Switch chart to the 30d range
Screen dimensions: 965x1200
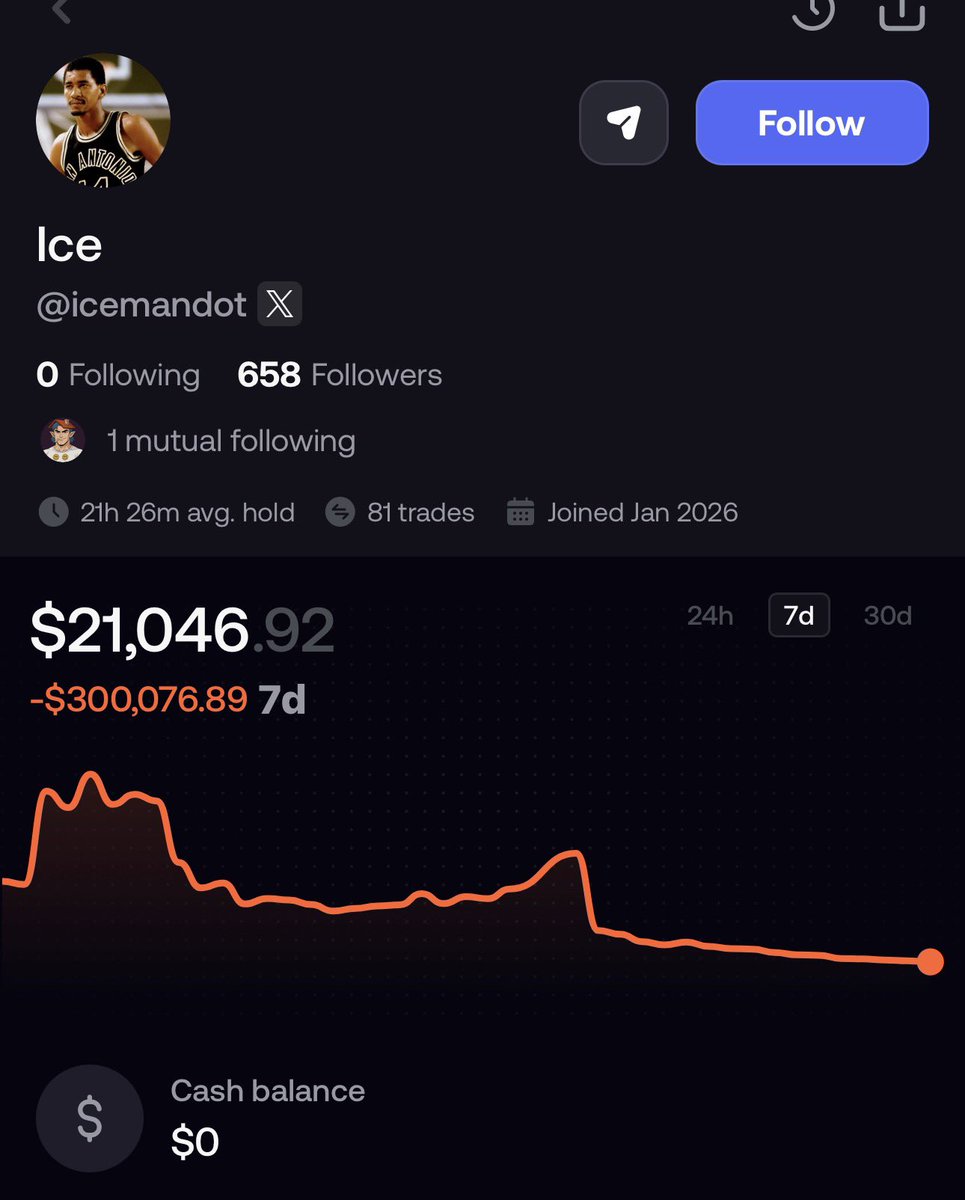pos(887,615)
